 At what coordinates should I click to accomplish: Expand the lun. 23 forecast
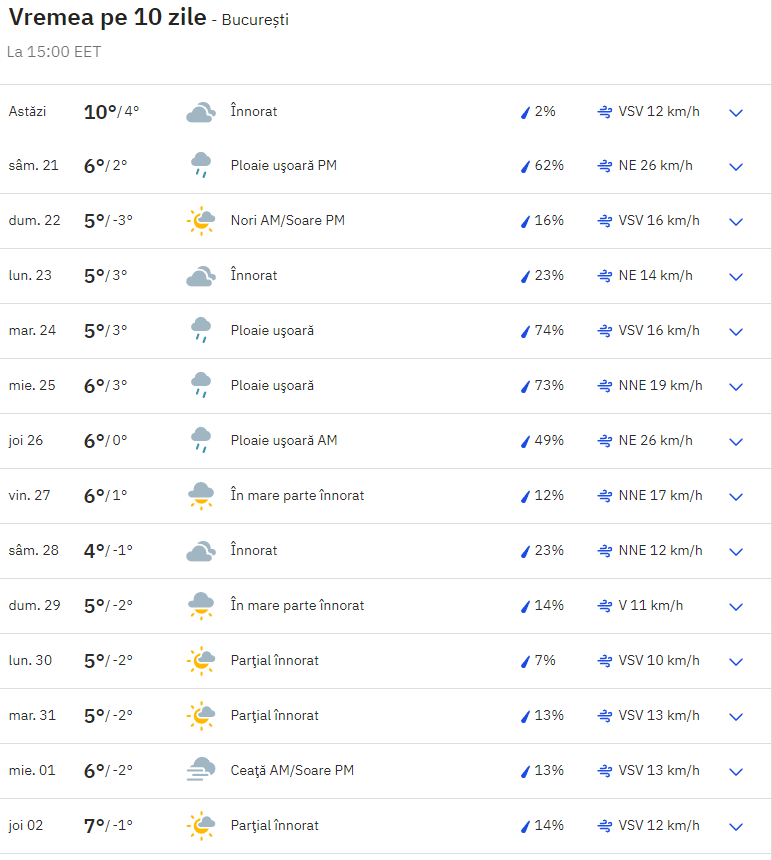tap(736, 277)
